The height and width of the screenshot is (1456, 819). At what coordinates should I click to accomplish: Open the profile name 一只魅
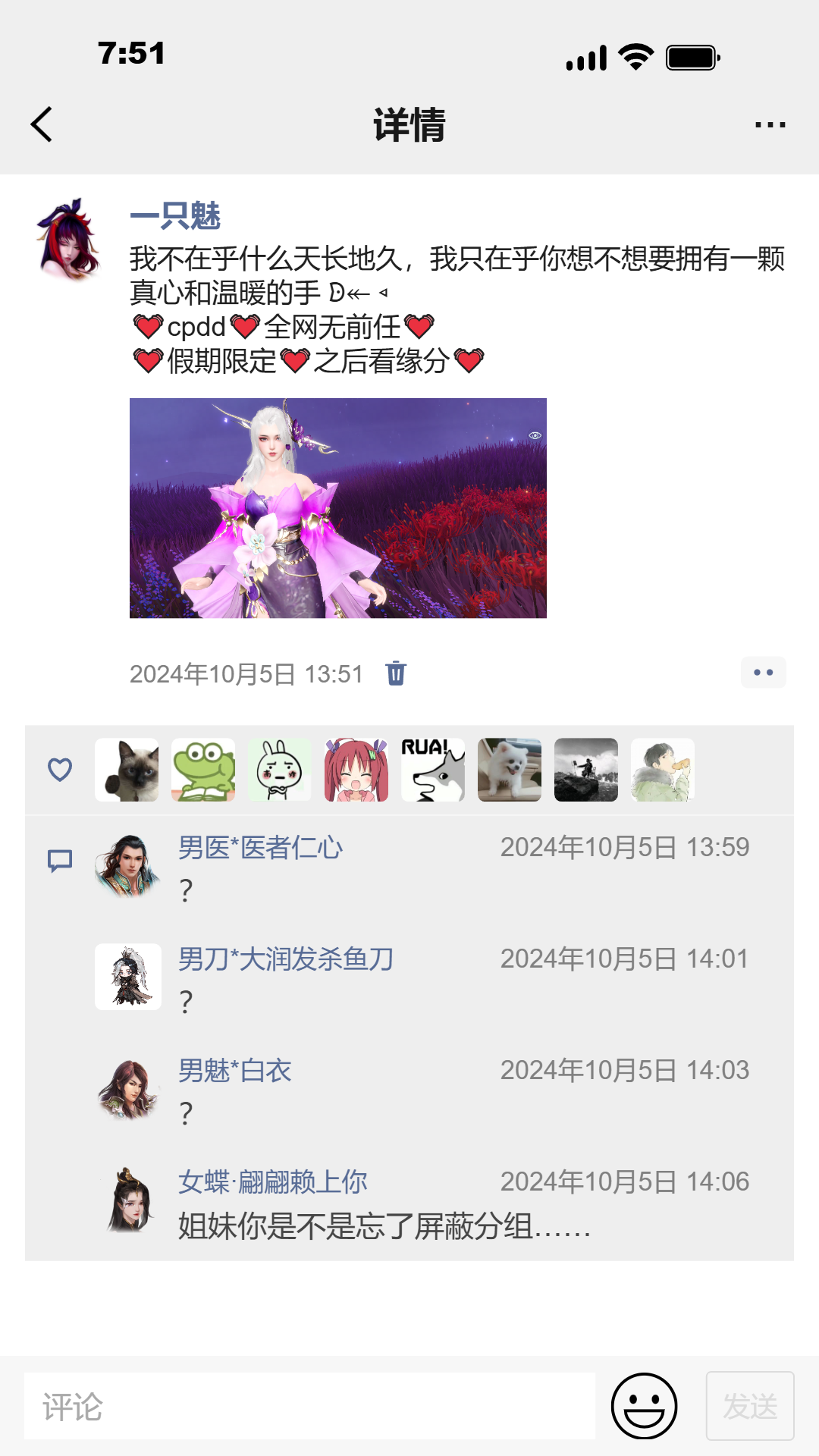tap(175, 215)
